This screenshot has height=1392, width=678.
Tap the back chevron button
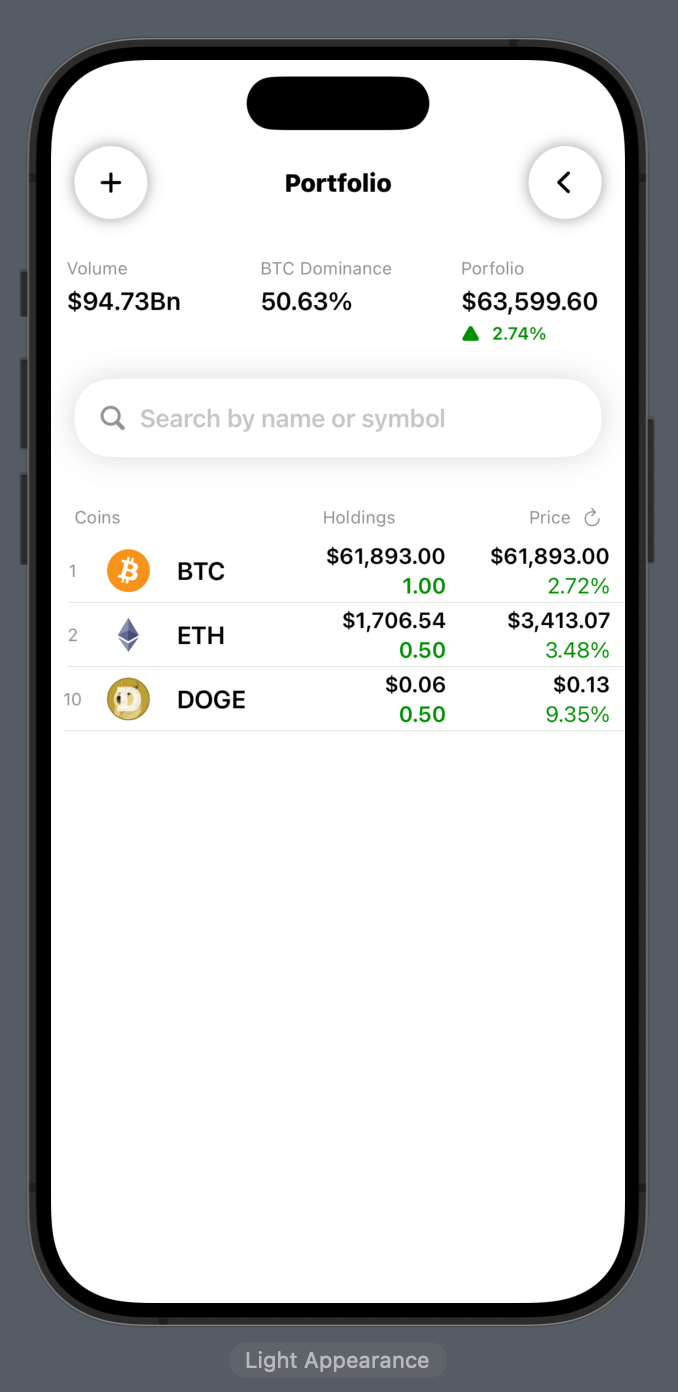click(564, 182)
